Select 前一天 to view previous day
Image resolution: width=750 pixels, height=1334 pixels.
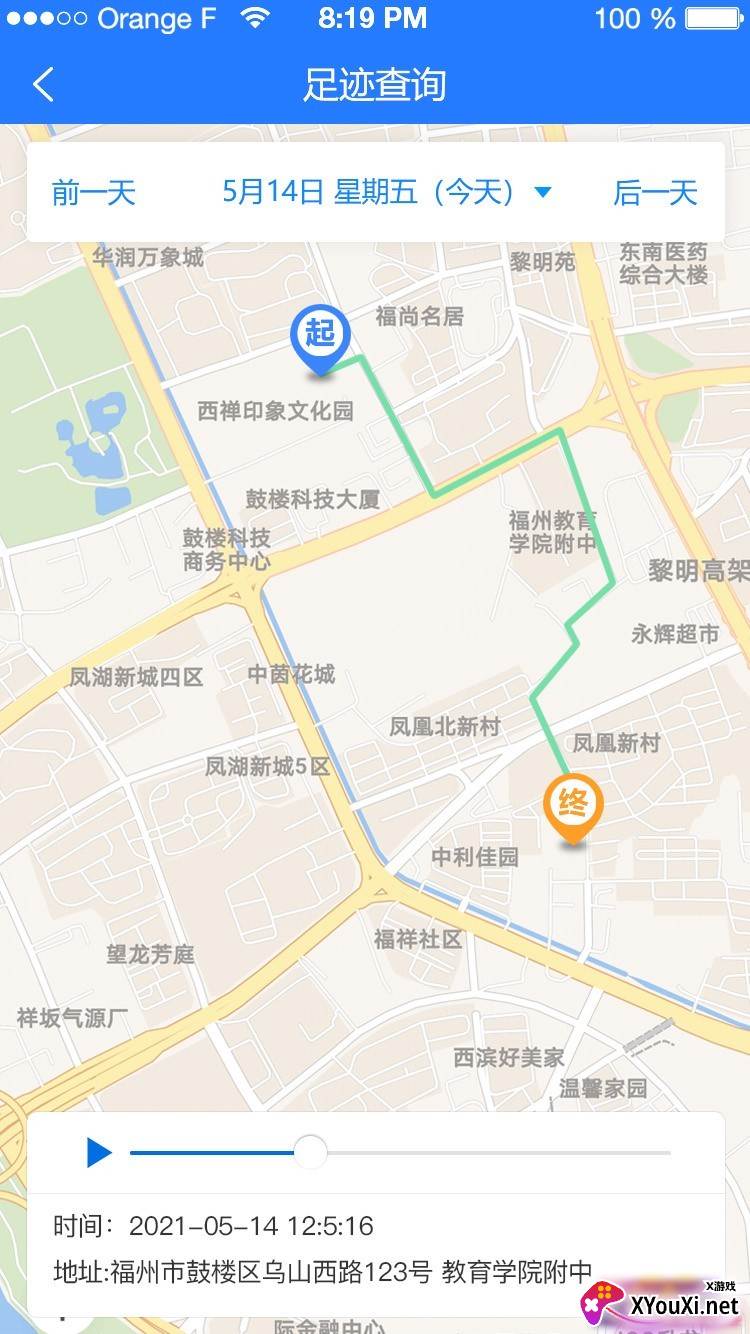(93, 192)
